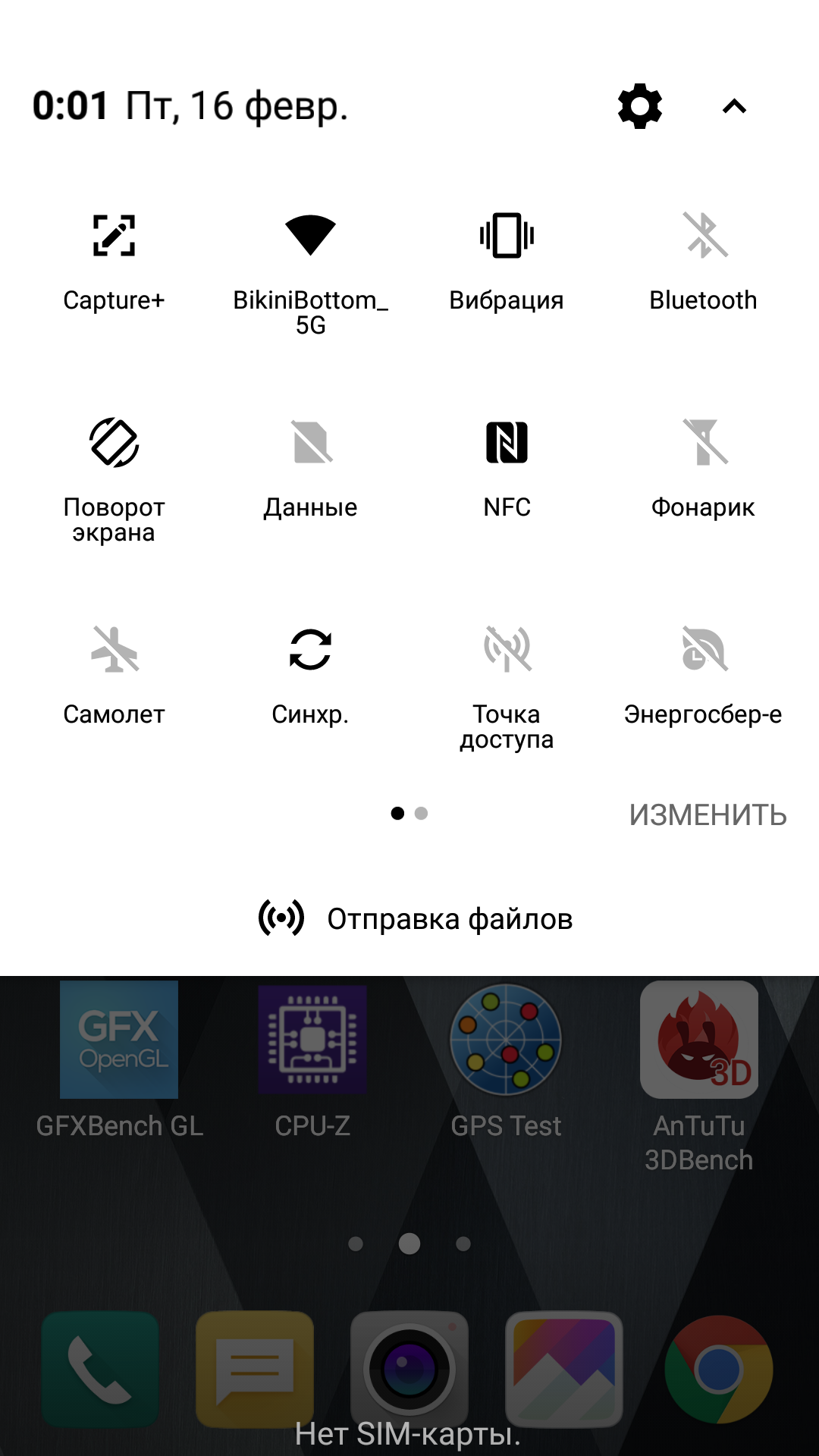Screen dimensions: 819x1456
Task: Tap ИЗМЕНИТЬ to edit tiles
Action: (708, 815)
